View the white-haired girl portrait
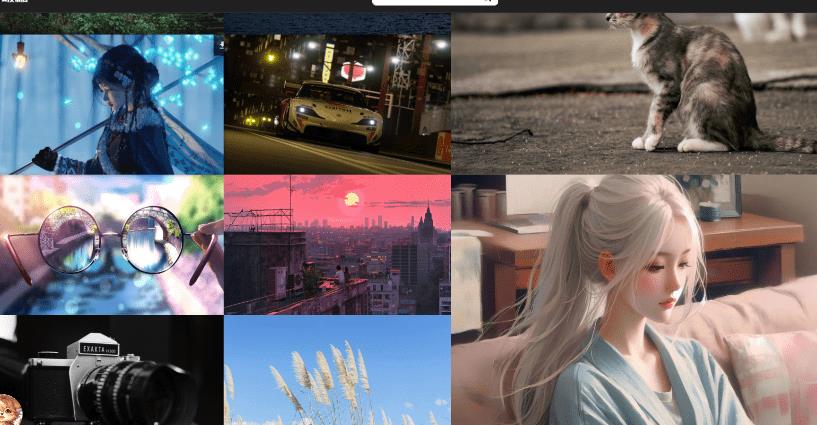The width and height of the screenshot is (817, 425). [x=634, y=300]
